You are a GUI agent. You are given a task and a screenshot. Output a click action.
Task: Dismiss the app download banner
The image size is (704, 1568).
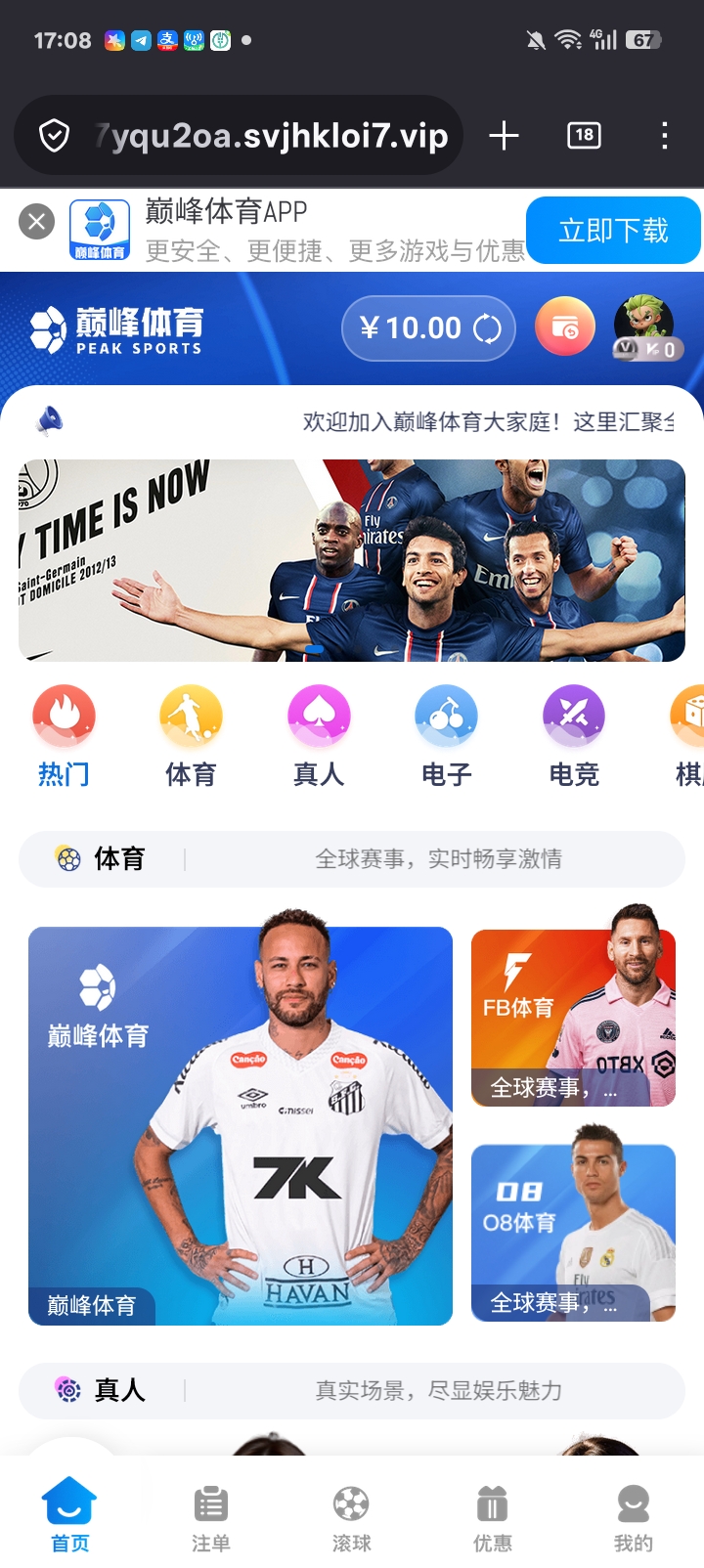(37, 222)
